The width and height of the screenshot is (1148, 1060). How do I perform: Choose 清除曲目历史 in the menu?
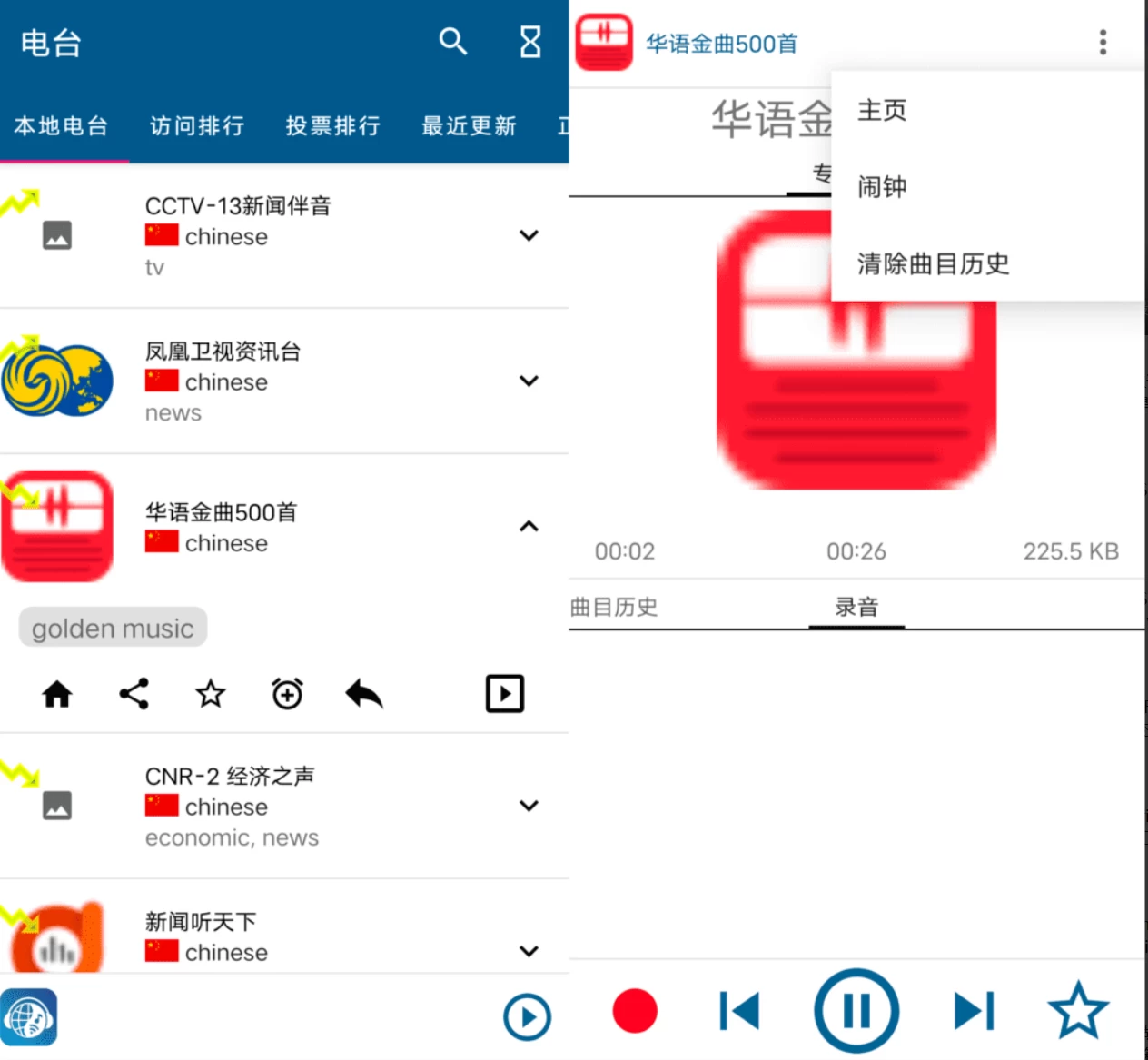pos(933,264)
